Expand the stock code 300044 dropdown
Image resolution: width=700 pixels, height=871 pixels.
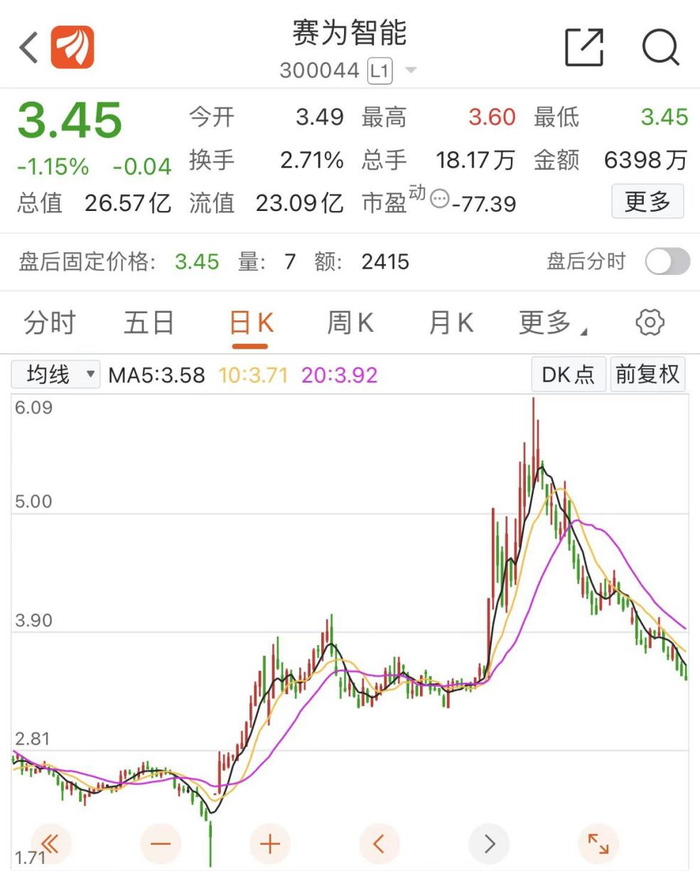(411, 71)
